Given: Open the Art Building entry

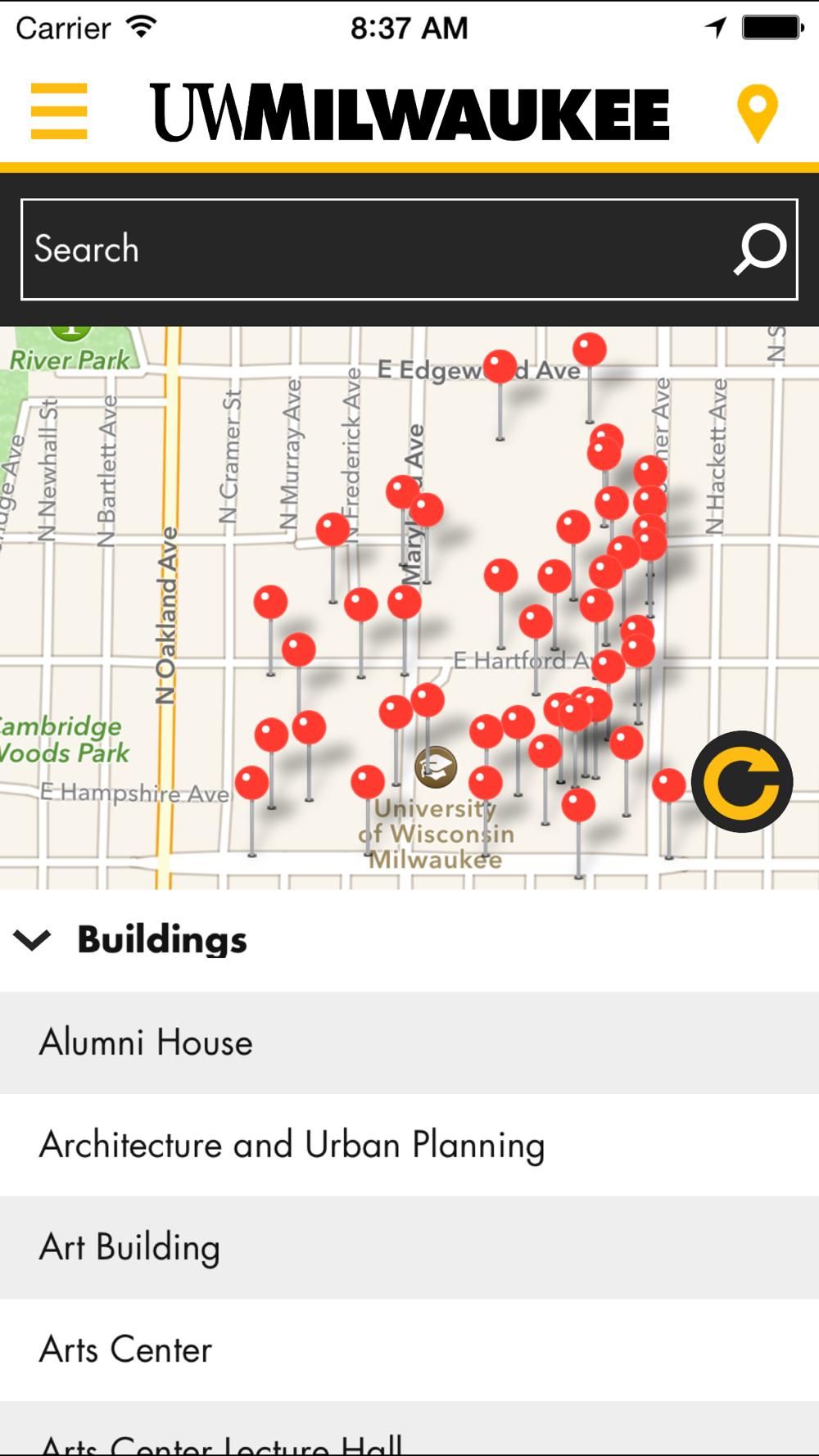Looking at the screenshot, I should [x=409, y=1247].
